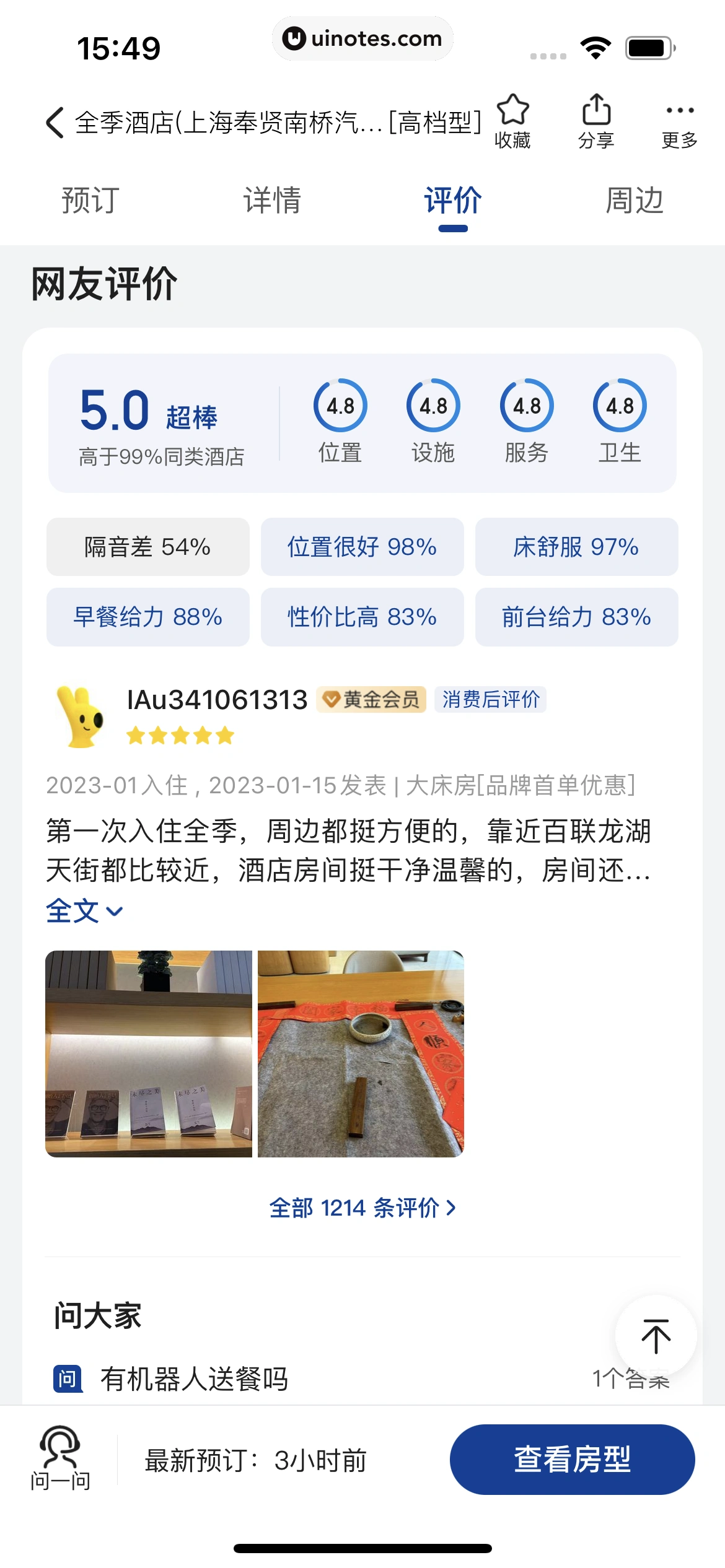Screen dimensions: 725x1568
Task: Expand the review with 全文
Action: 84,911
